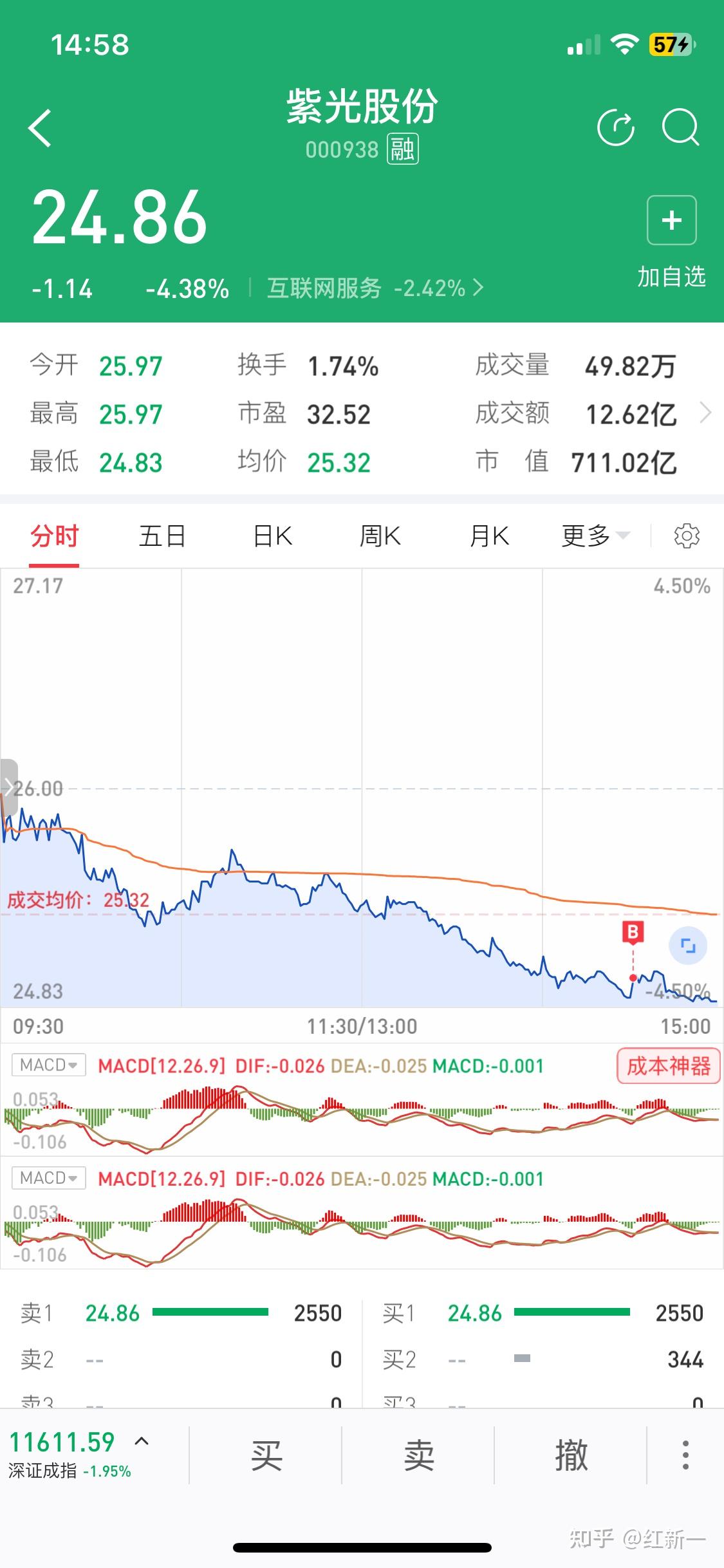This screenshot has width=724, height=1568.
Task: Go back using the arrow
Action: [x=40, y=128]
